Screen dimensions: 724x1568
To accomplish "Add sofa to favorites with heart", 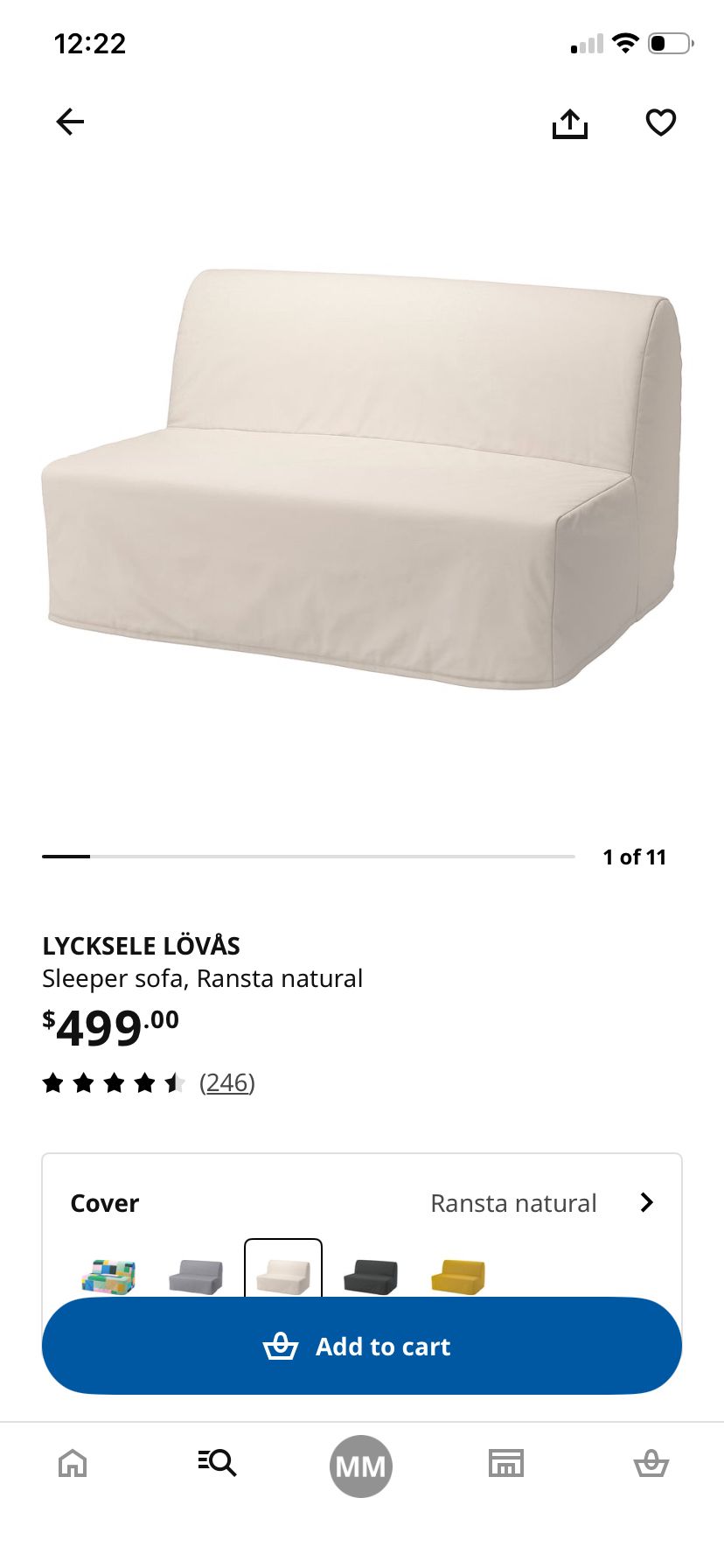I will tap(660, 122).
